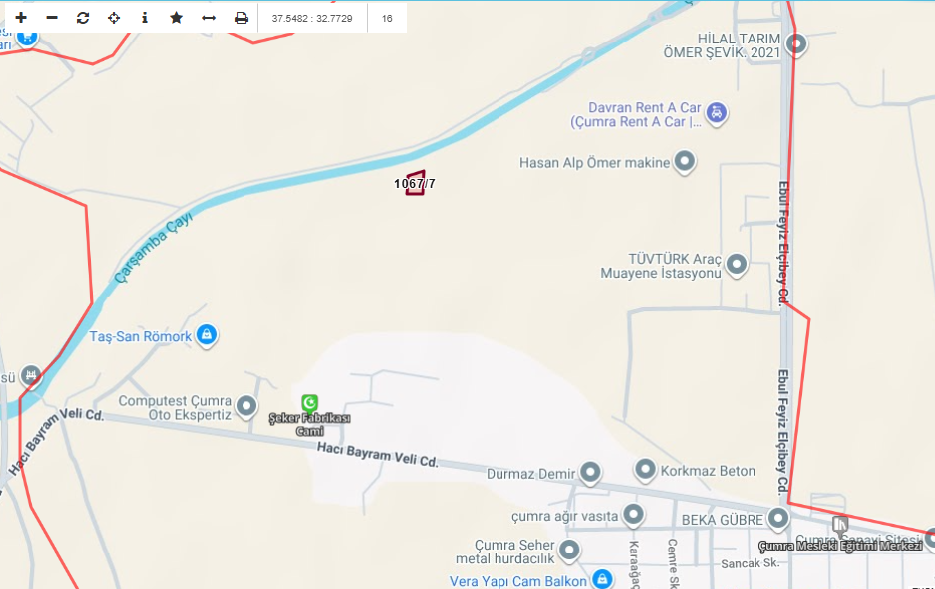Tap the star favorites icon
The height and width of the screenshot is (589, 935).
pos(176,18)
